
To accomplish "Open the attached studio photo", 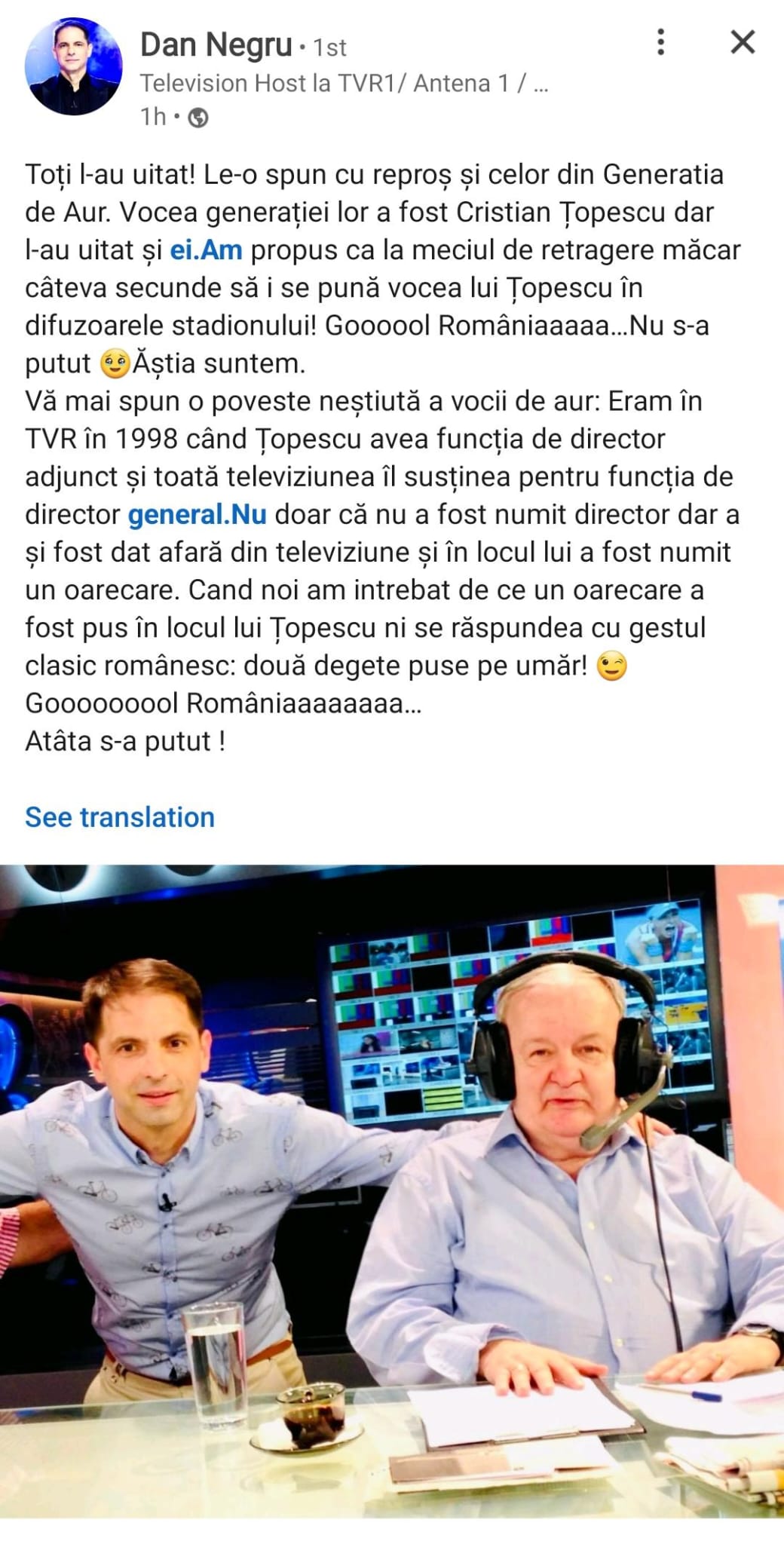I will (392, 1191).
